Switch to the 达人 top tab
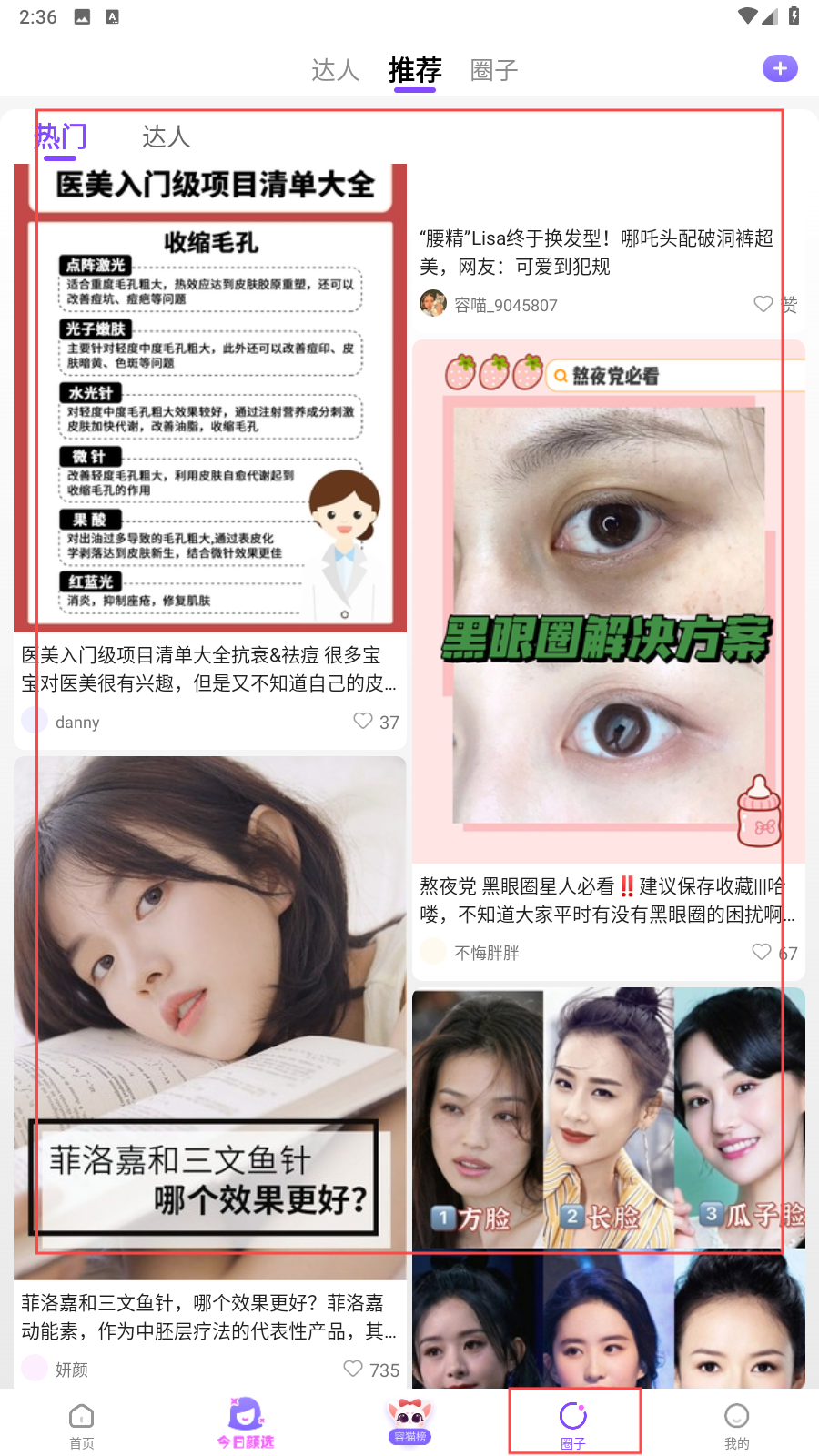The width and height of the screenshot is (819, 1456). pyautogui.click(x=335, y=70)
